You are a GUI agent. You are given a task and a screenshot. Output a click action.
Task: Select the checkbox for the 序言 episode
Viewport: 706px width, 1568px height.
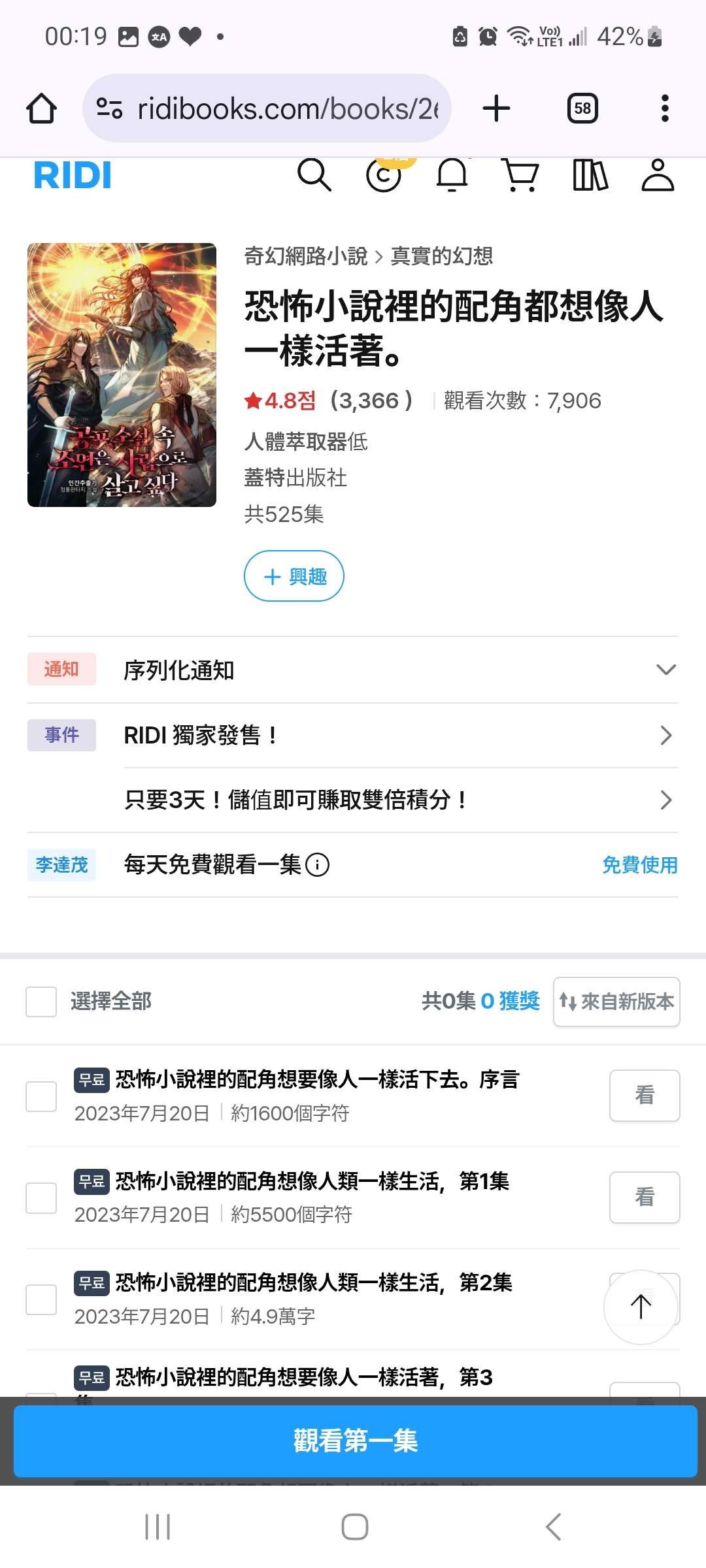(41, 1096)
